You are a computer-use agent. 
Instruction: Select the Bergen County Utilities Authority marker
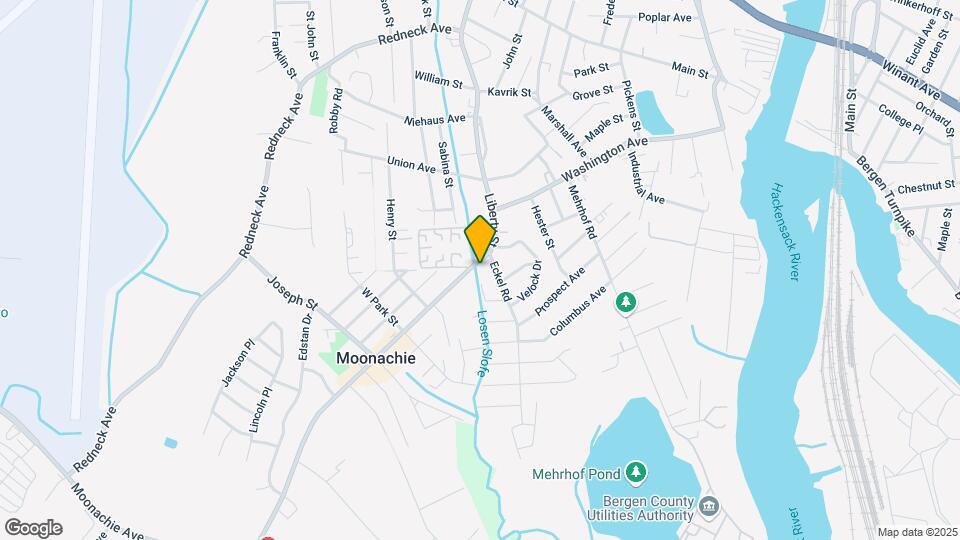tap(710, 505)
